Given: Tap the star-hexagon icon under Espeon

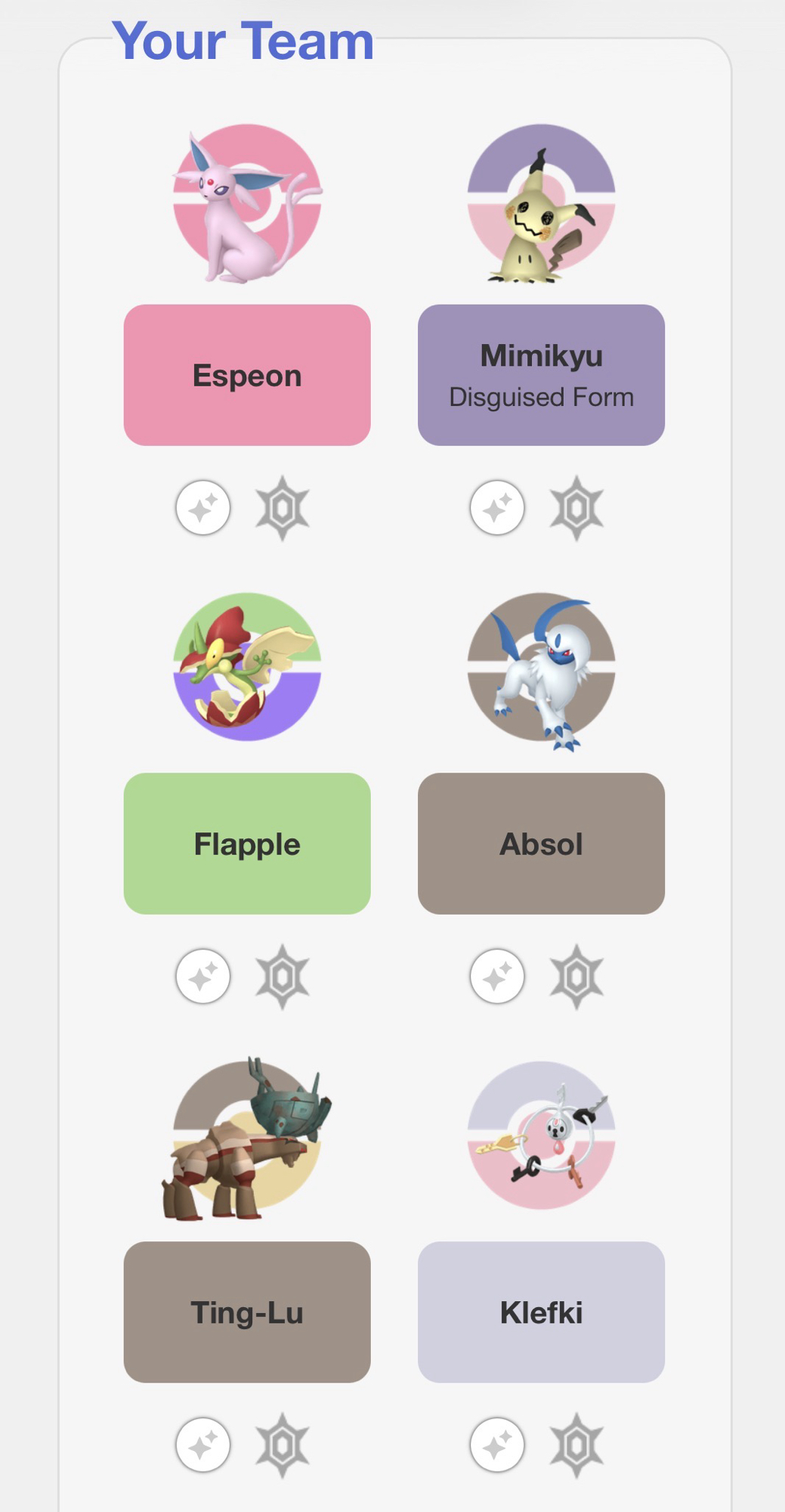Looking at the screenshot, I should click(x=283, y=508).
